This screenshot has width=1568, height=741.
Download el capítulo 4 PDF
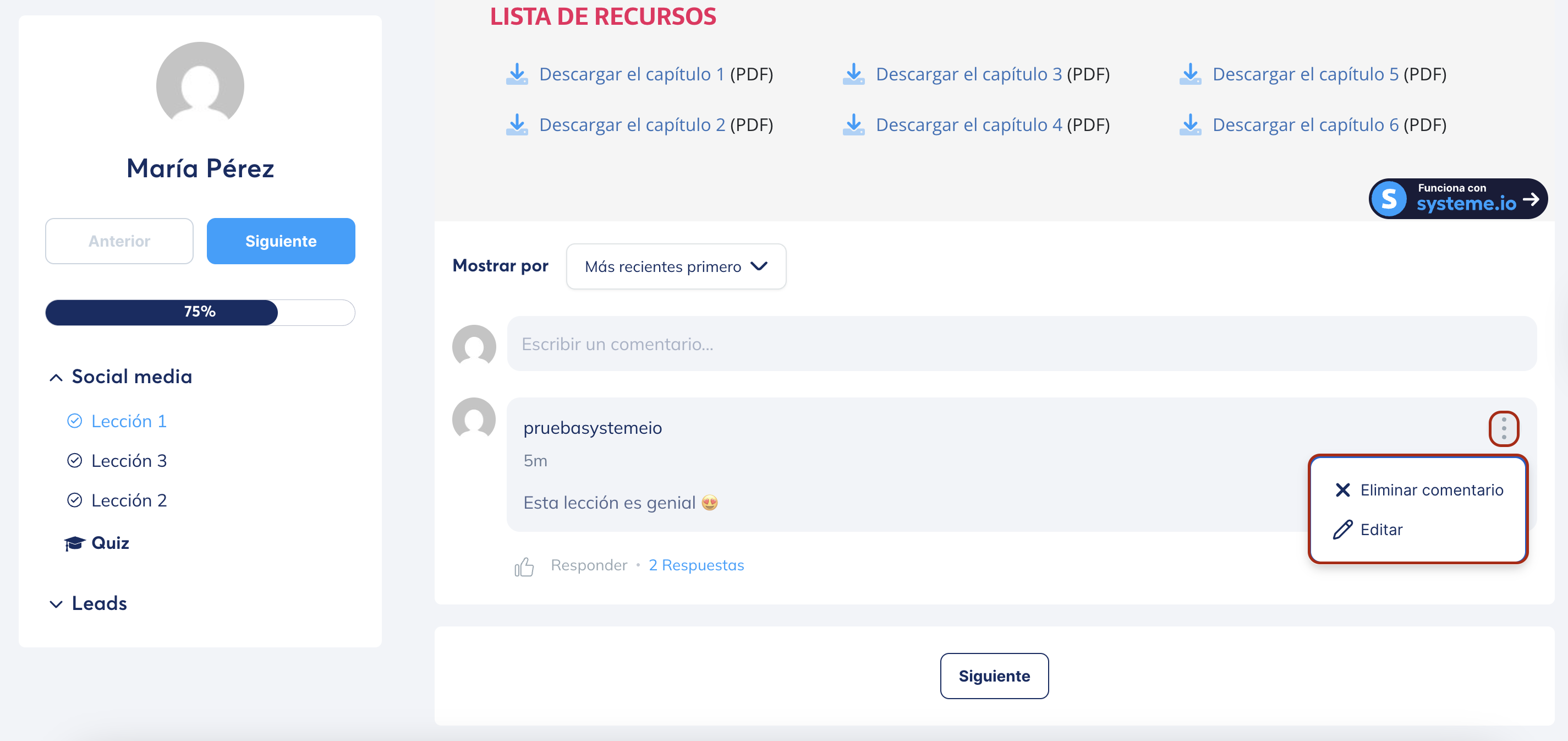point(968,125)
